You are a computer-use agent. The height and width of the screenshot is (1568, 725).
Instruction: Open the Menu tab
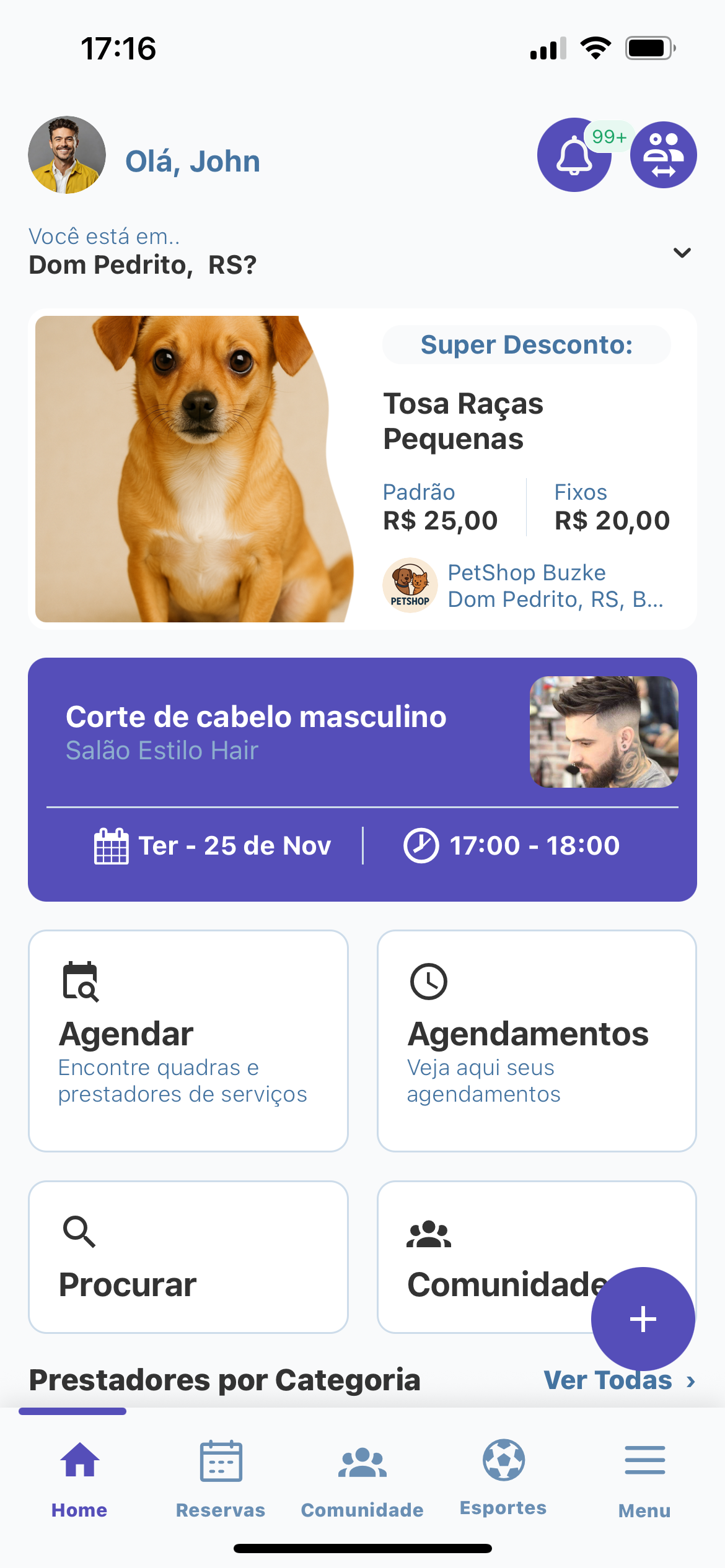point(644,1477)
